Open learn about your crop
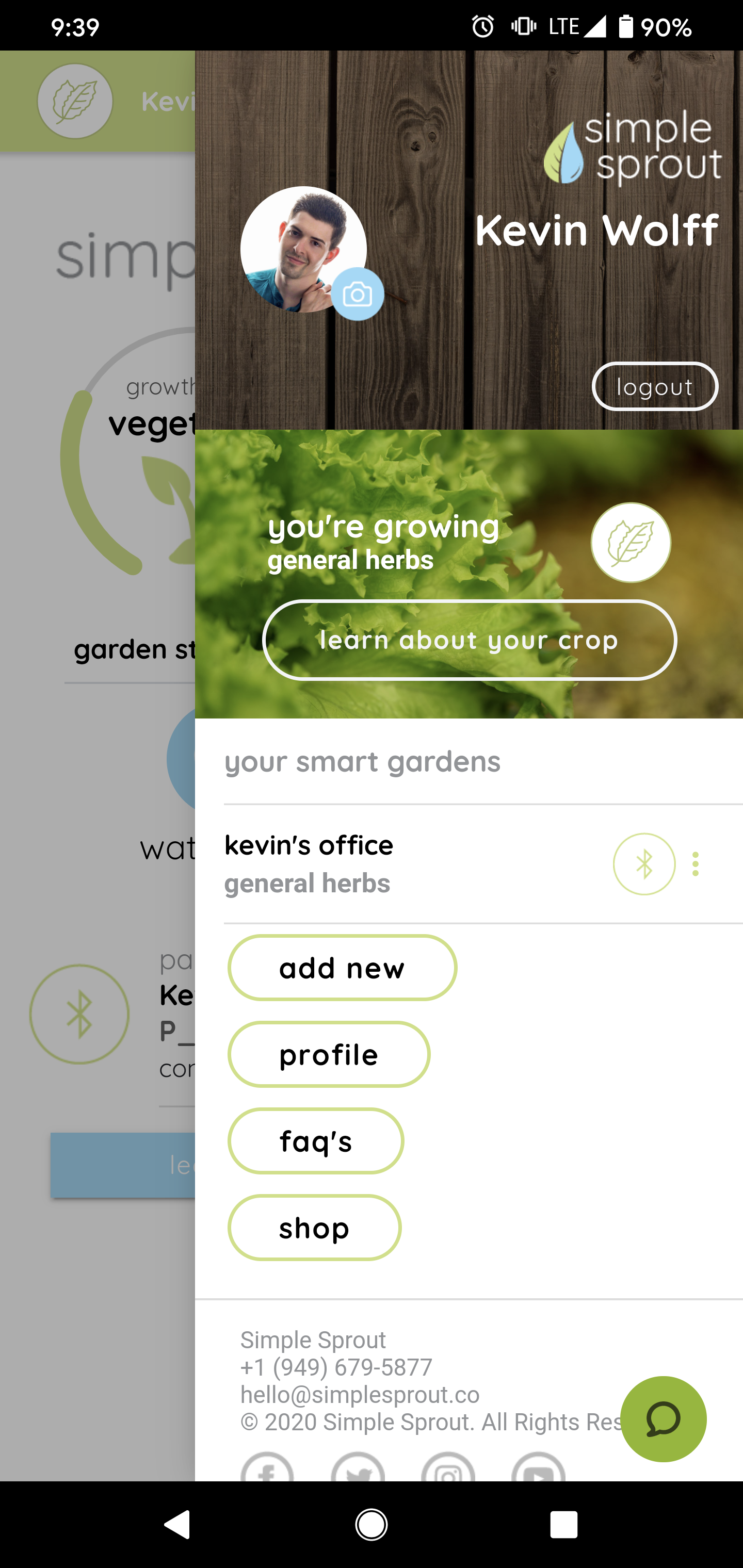 coord(470,640)
